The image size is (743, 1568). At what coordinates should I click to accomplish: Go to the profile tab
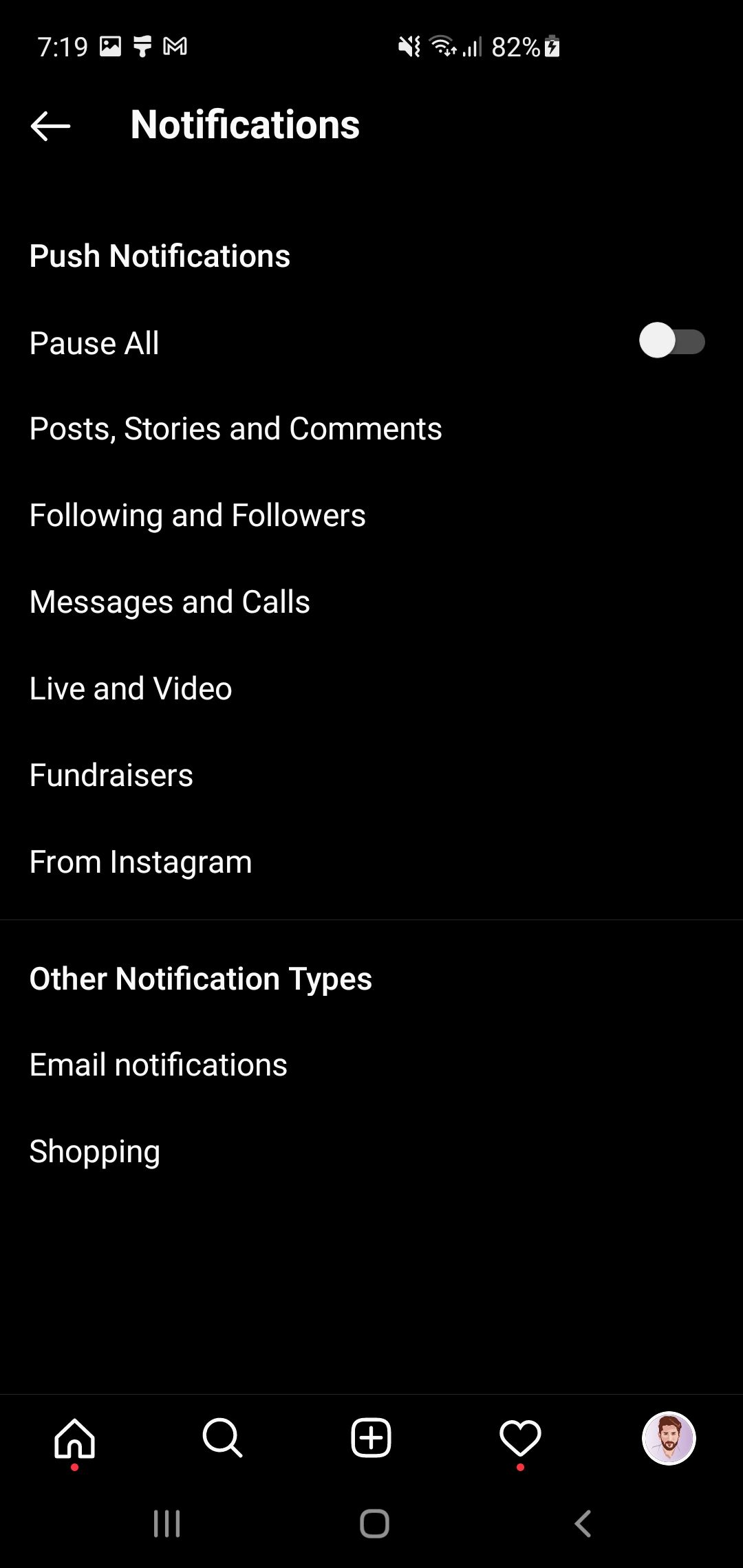pyautogui.click(x=669, y=1438)
